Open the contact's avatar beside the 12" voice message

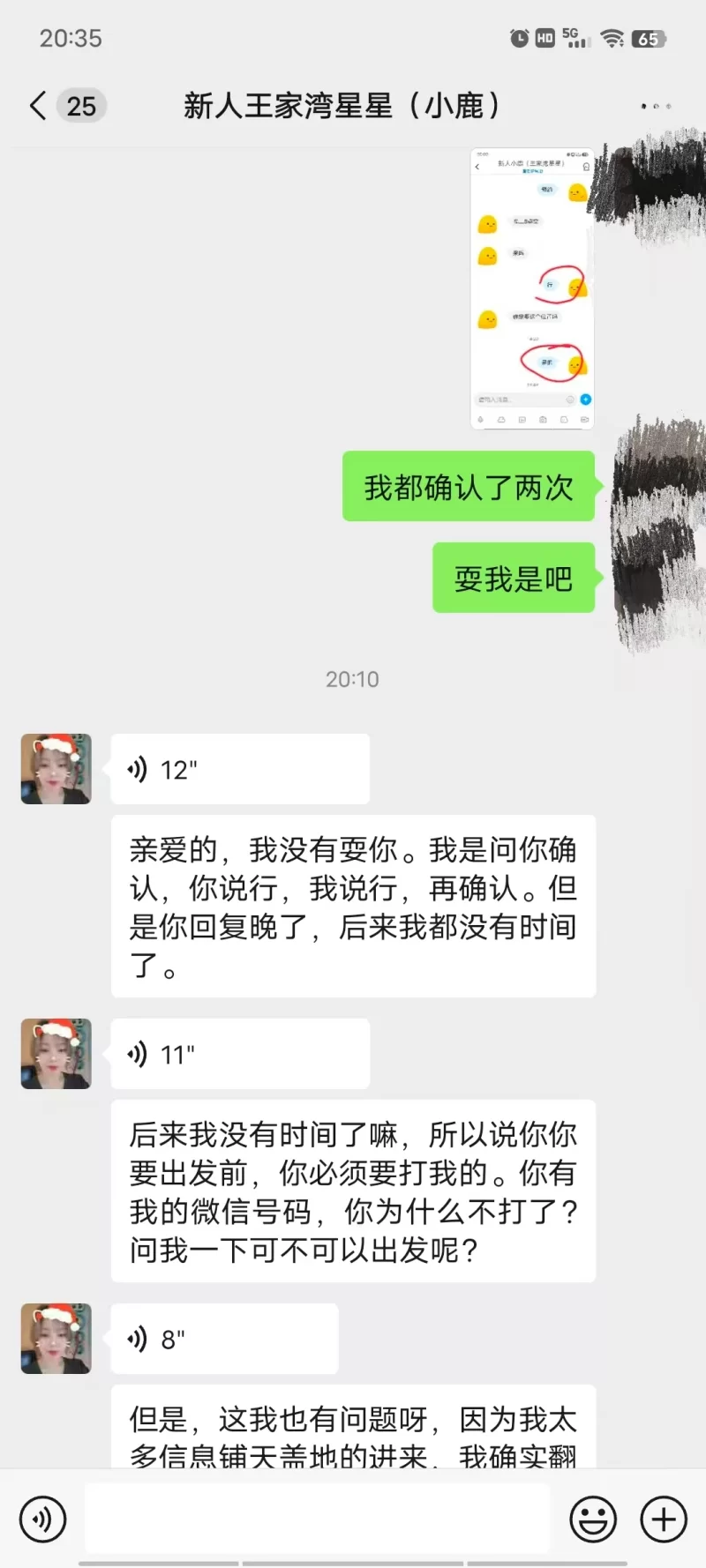click(x=56, y=769)
